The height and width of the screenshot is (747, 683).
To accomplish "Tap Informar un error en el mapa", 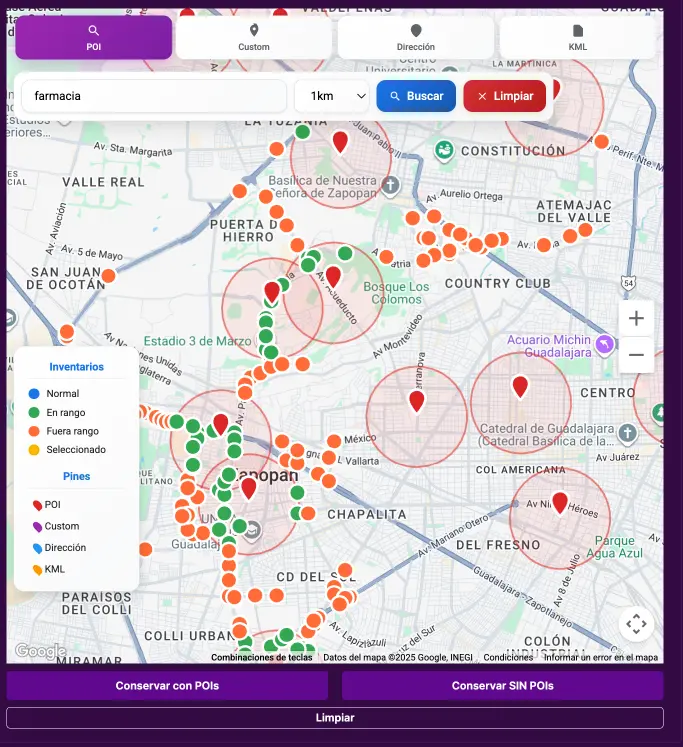I will click(600, 657).
